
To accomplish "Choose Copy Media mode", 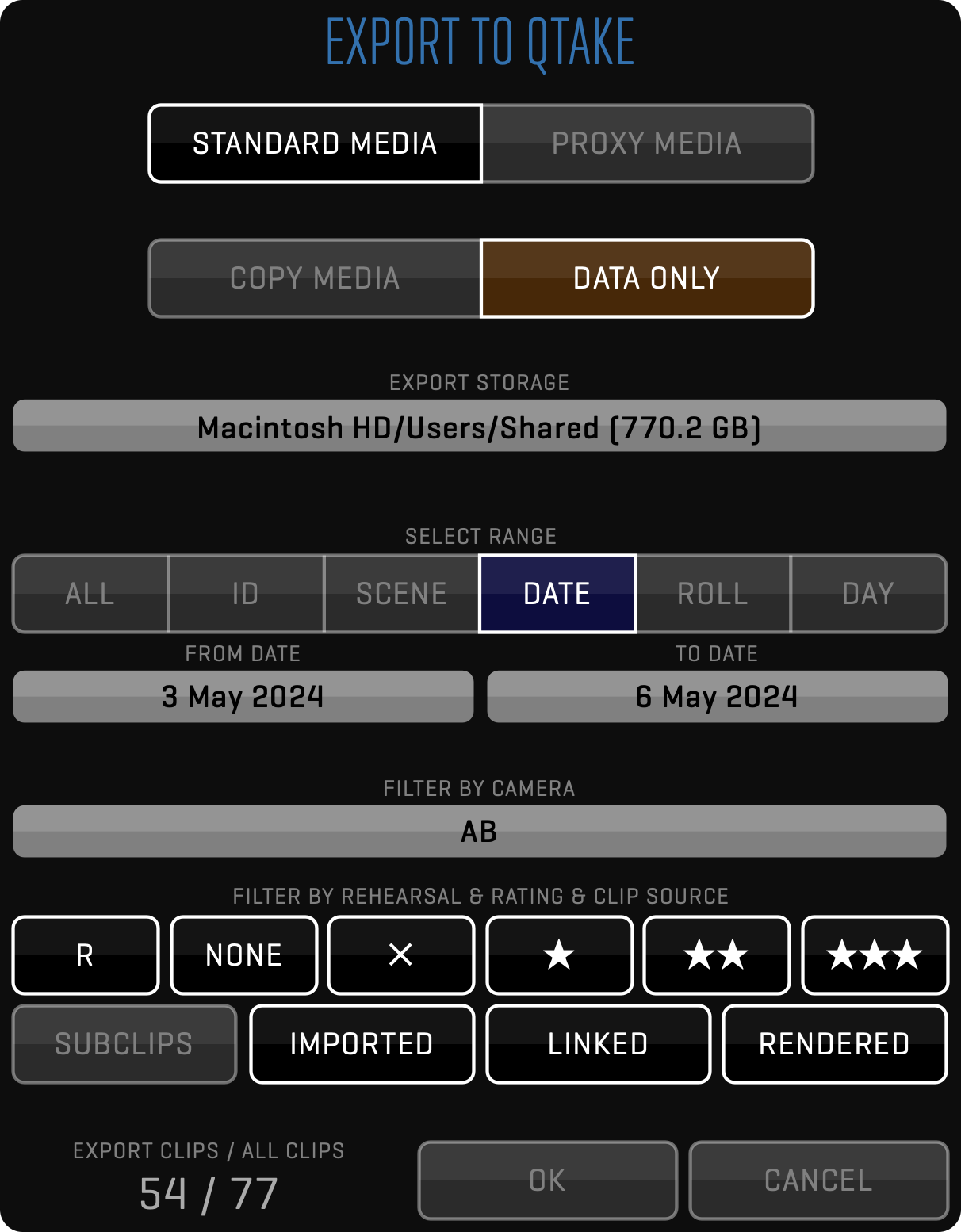I will click(315, 278).
